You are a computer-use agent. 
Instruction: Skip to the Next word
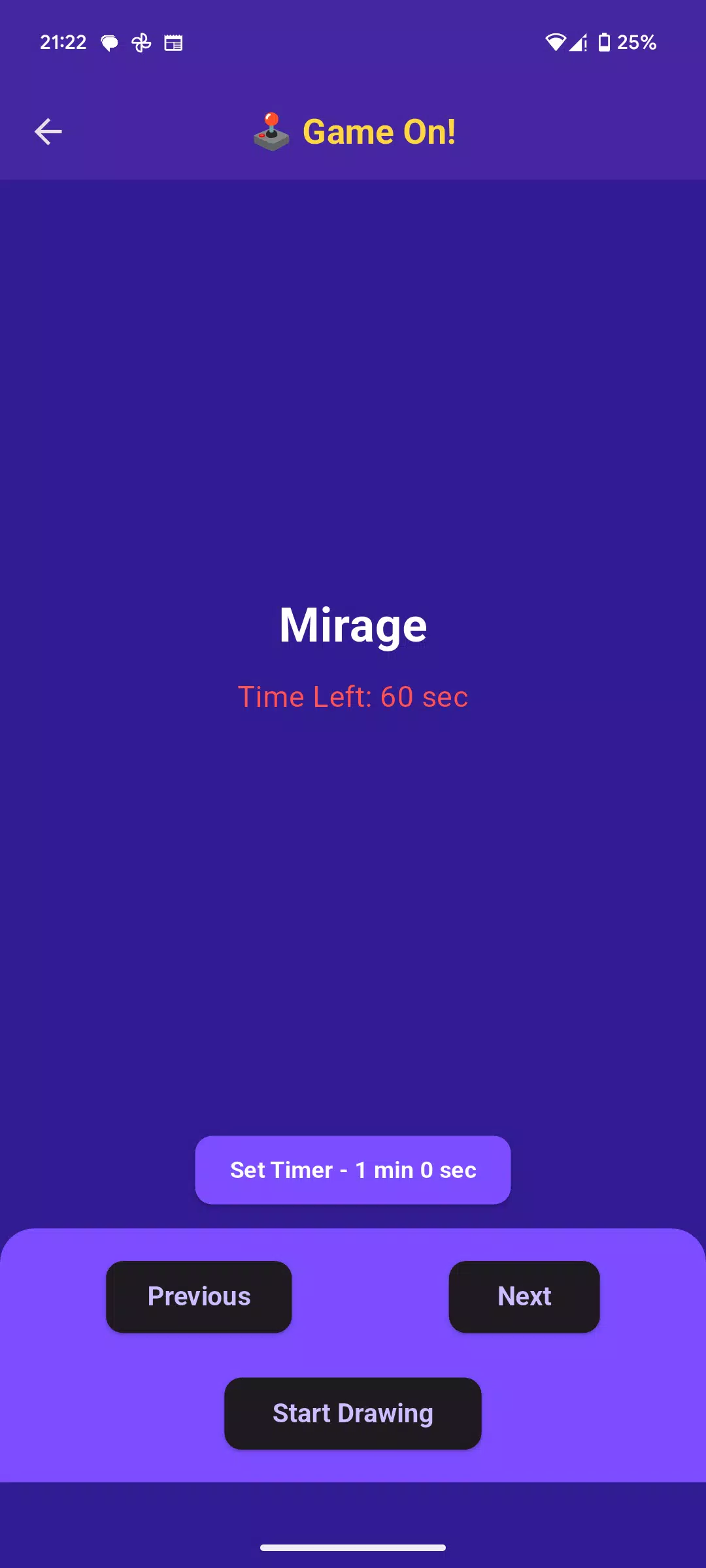[x=524, y=1297]
